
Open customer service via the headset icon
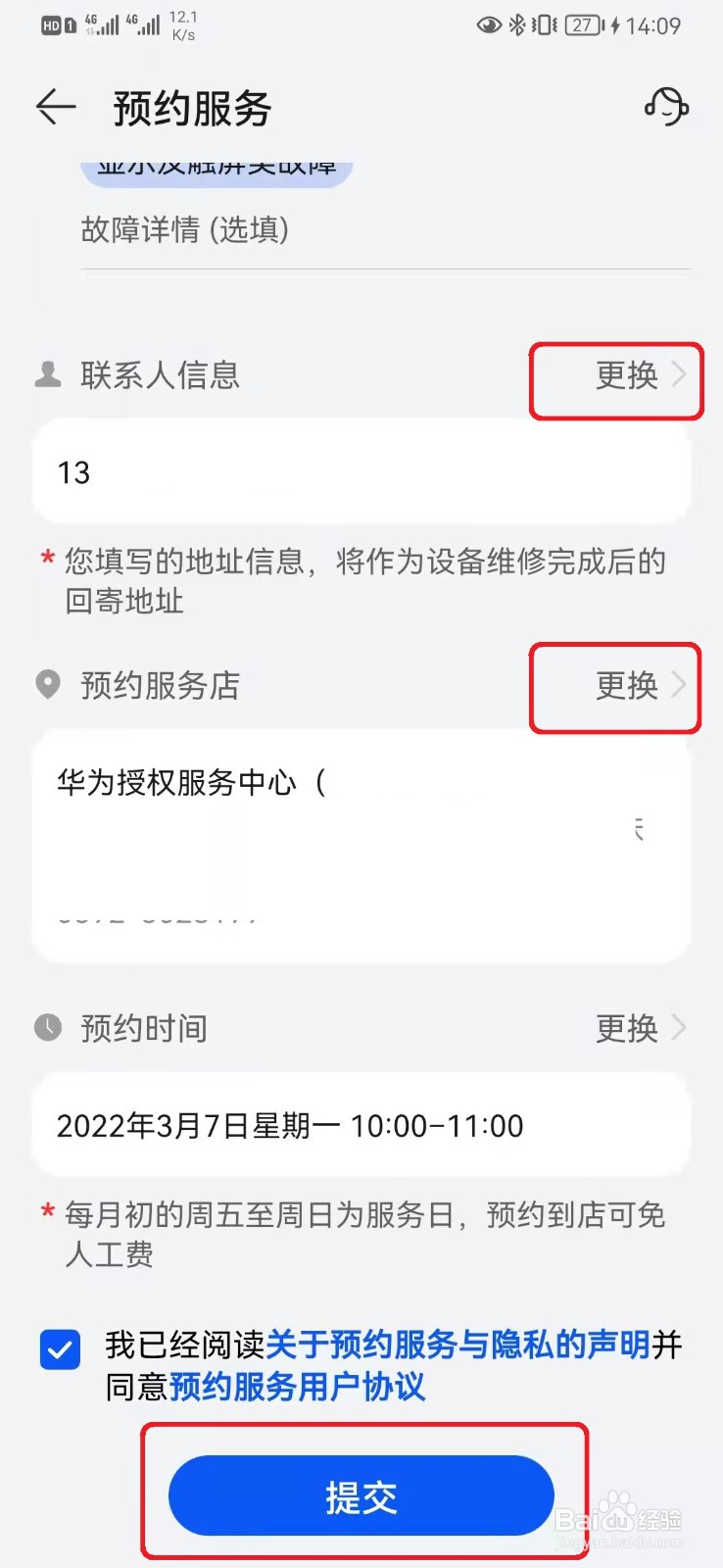[x=665, y=108]
